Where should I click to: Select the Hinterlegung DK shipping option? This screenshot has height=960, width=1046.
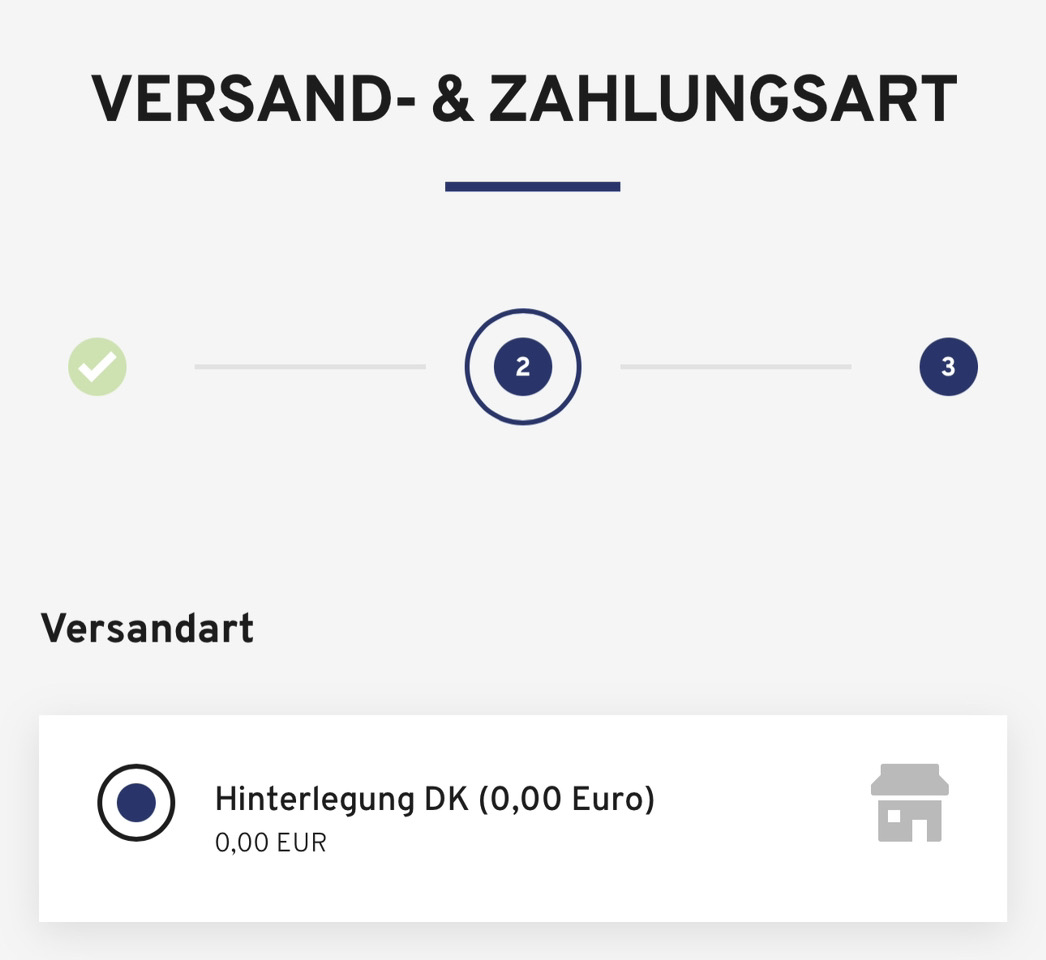(136, 802)
